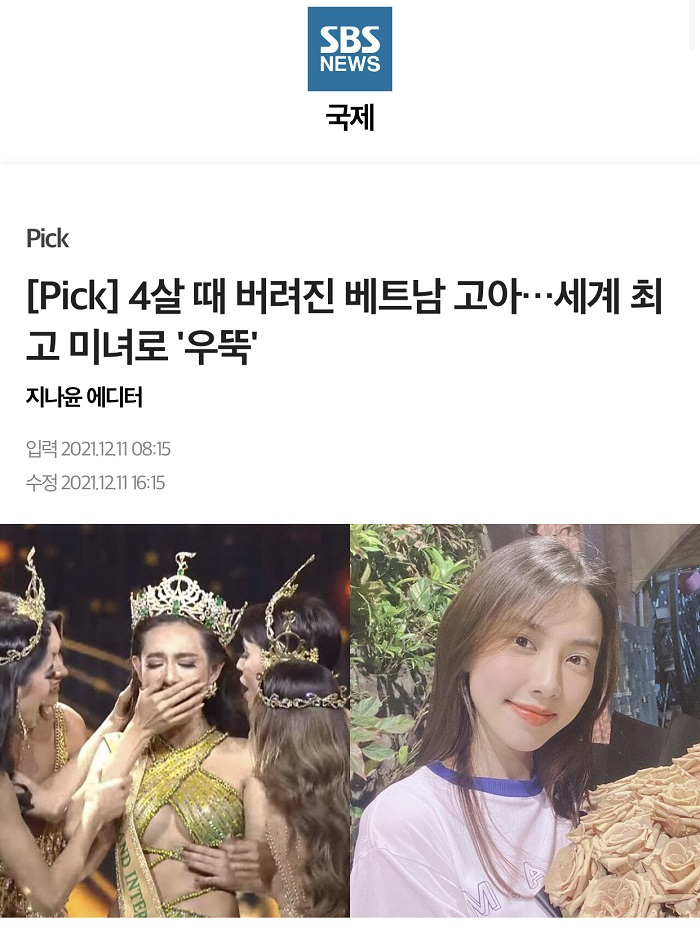Open SBS News home via header logo

(349, 49)
